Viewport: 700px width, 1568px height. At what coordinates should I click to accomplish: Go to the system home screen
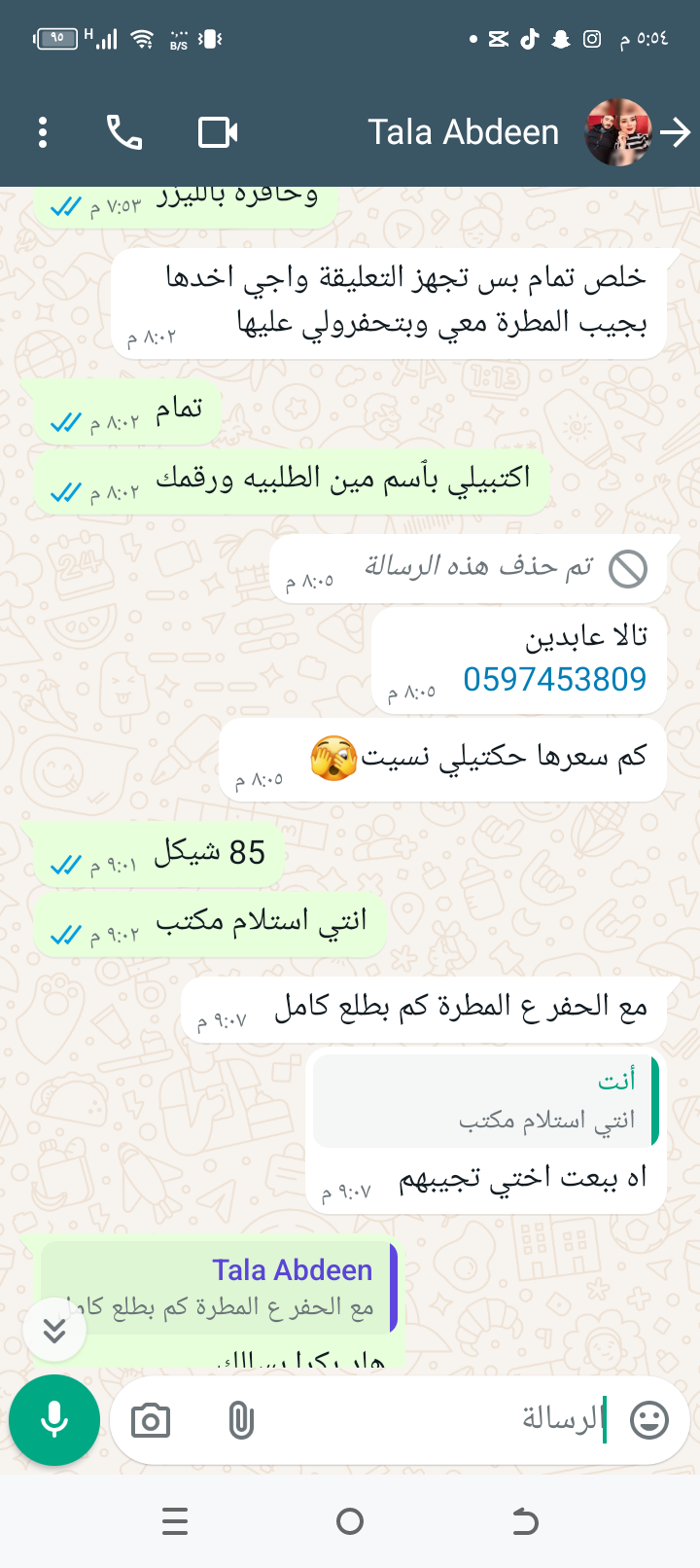click(350, 1521)
